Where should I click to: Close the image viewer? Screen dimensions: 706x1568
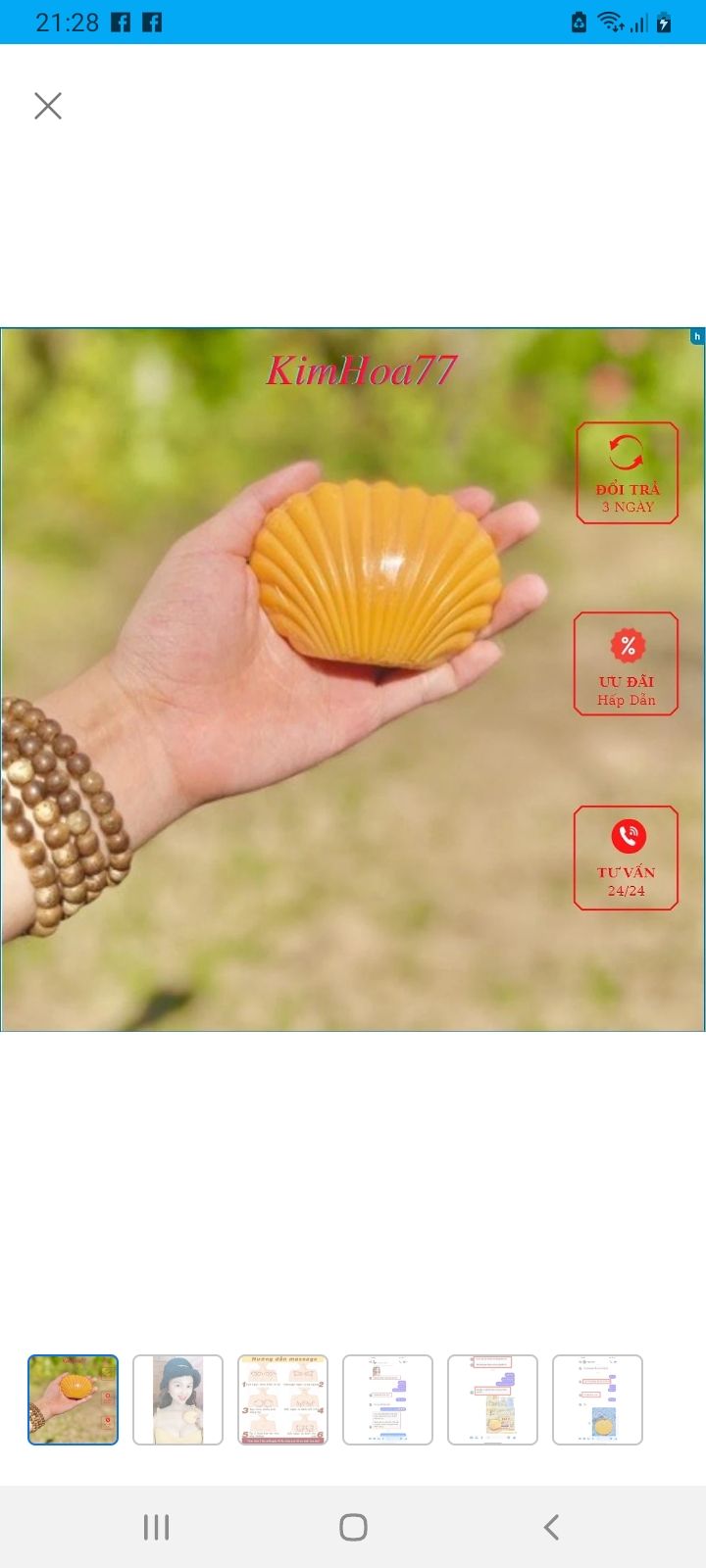[x=48, y=106]
